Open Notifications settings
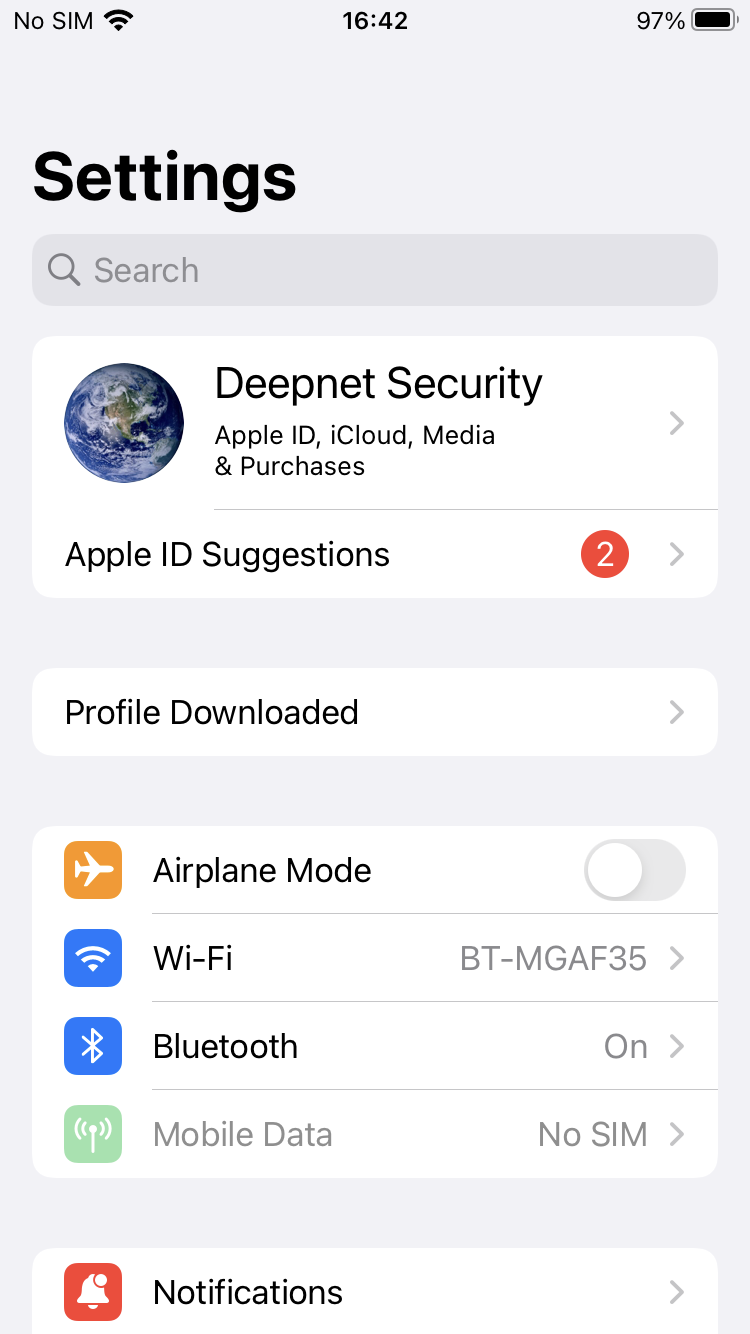Viewport: 750px width, 1334px height. click(374, 1292)
